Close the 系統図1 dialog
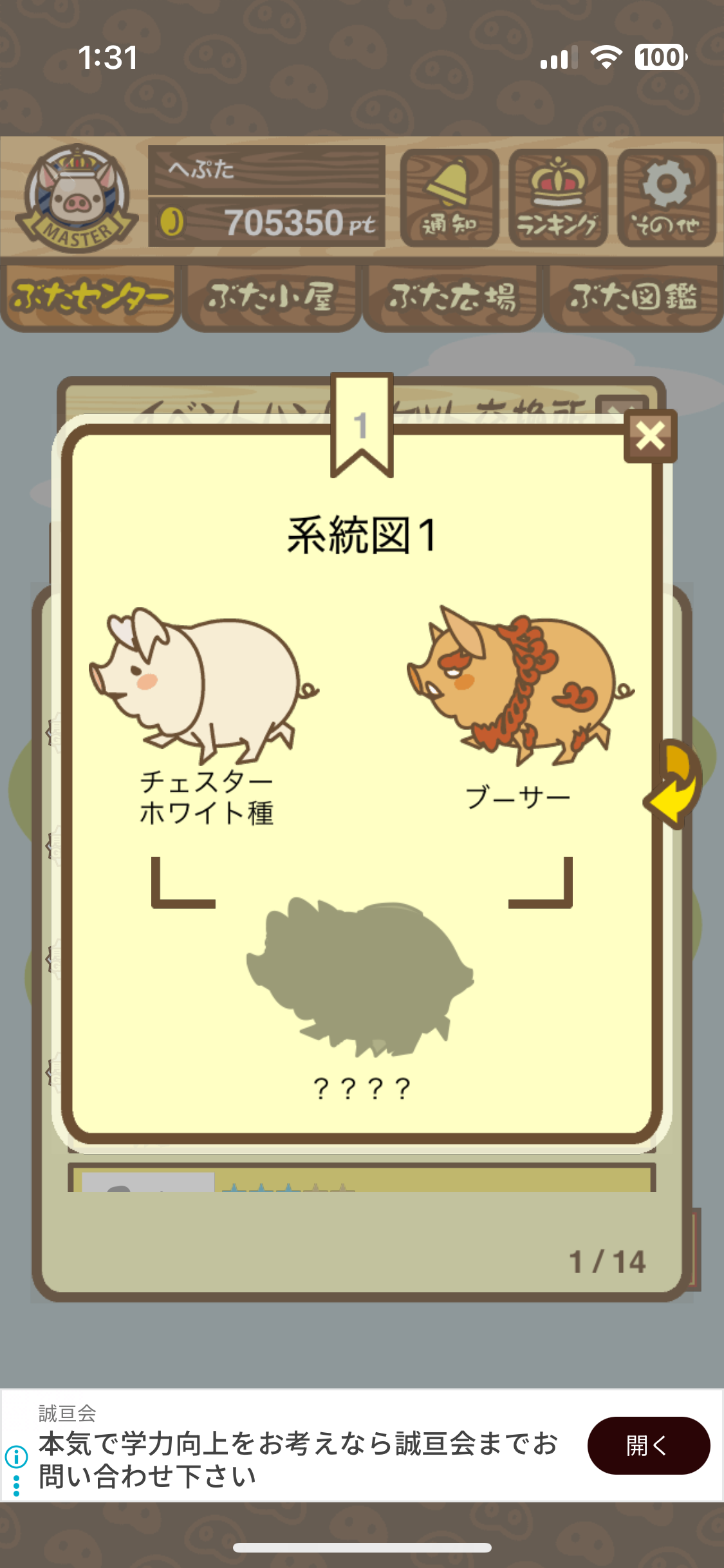The height and width of the screenshot is (1568, 724). click(x=650, y=436)
